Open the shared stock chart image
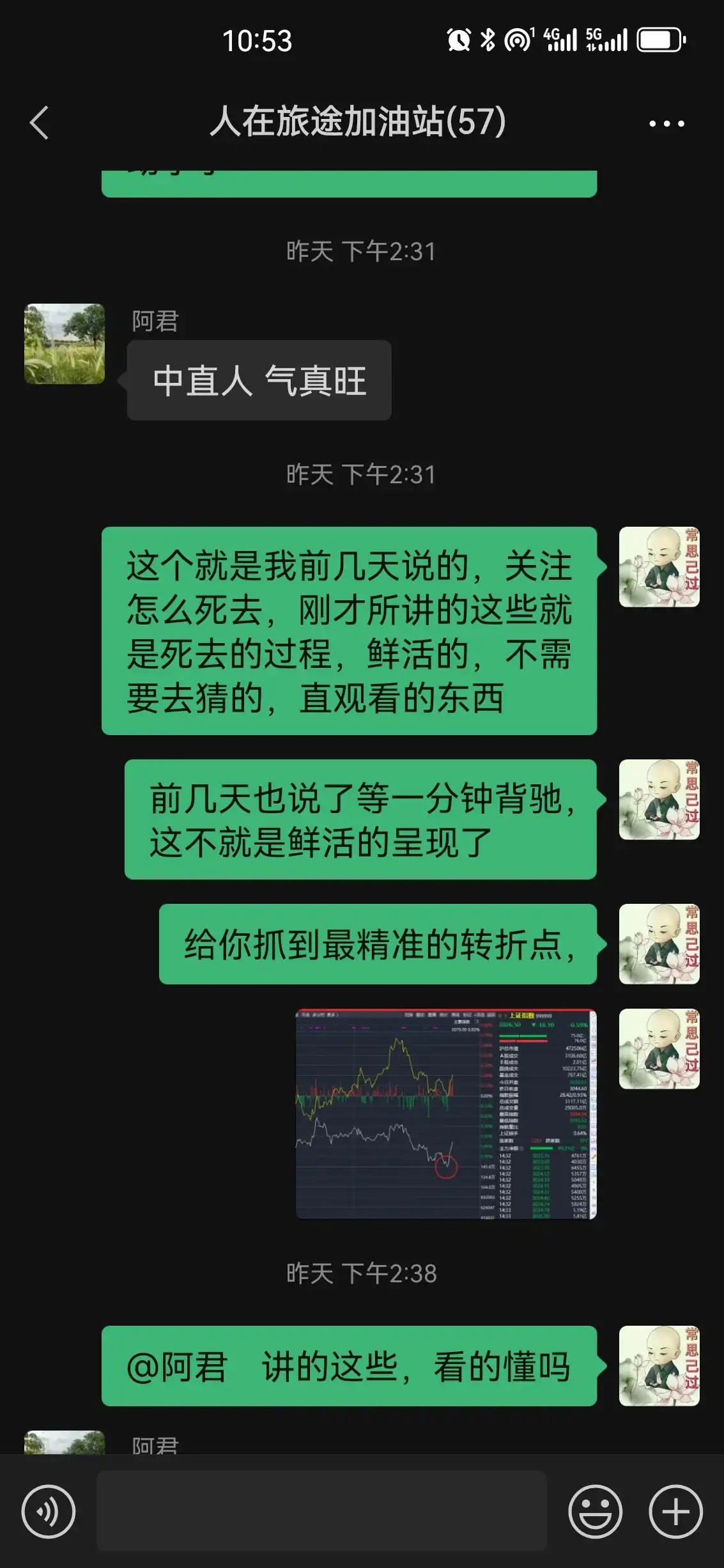 coord(445,1114)
